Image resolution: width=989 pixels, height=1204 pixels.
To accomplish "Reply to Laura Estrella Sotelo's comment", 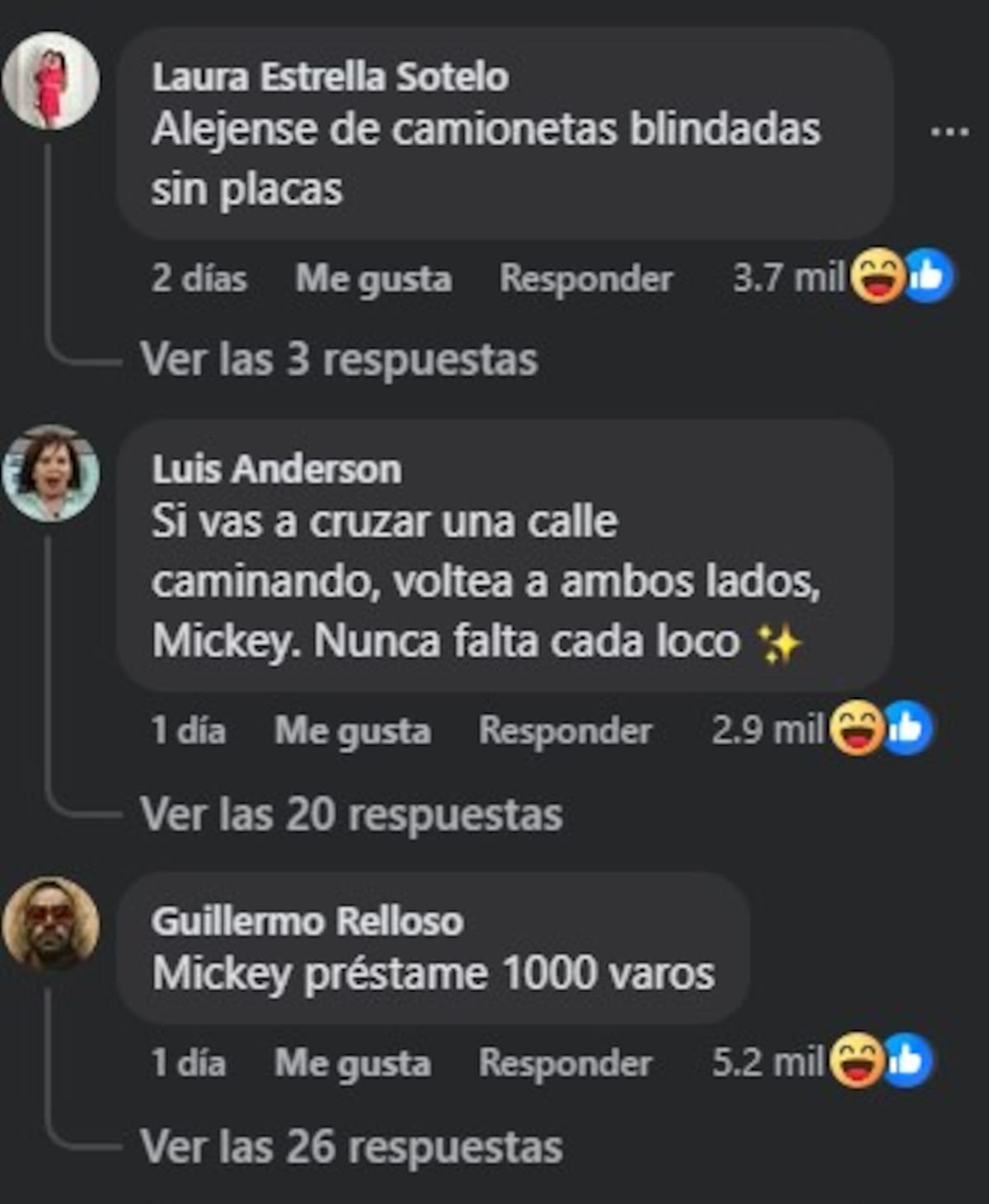I will 586,279.
